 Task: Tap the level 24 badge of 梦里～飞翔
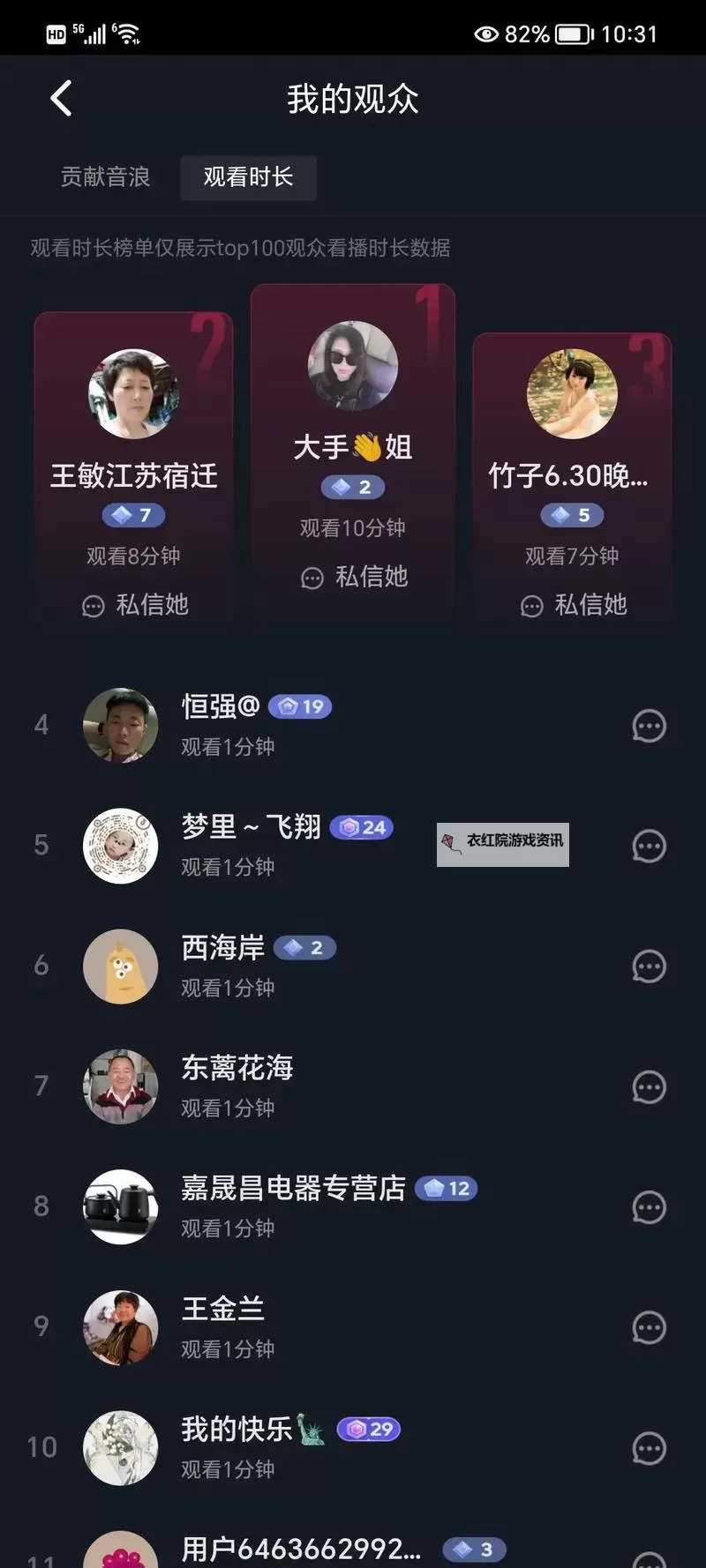[360, 827]
